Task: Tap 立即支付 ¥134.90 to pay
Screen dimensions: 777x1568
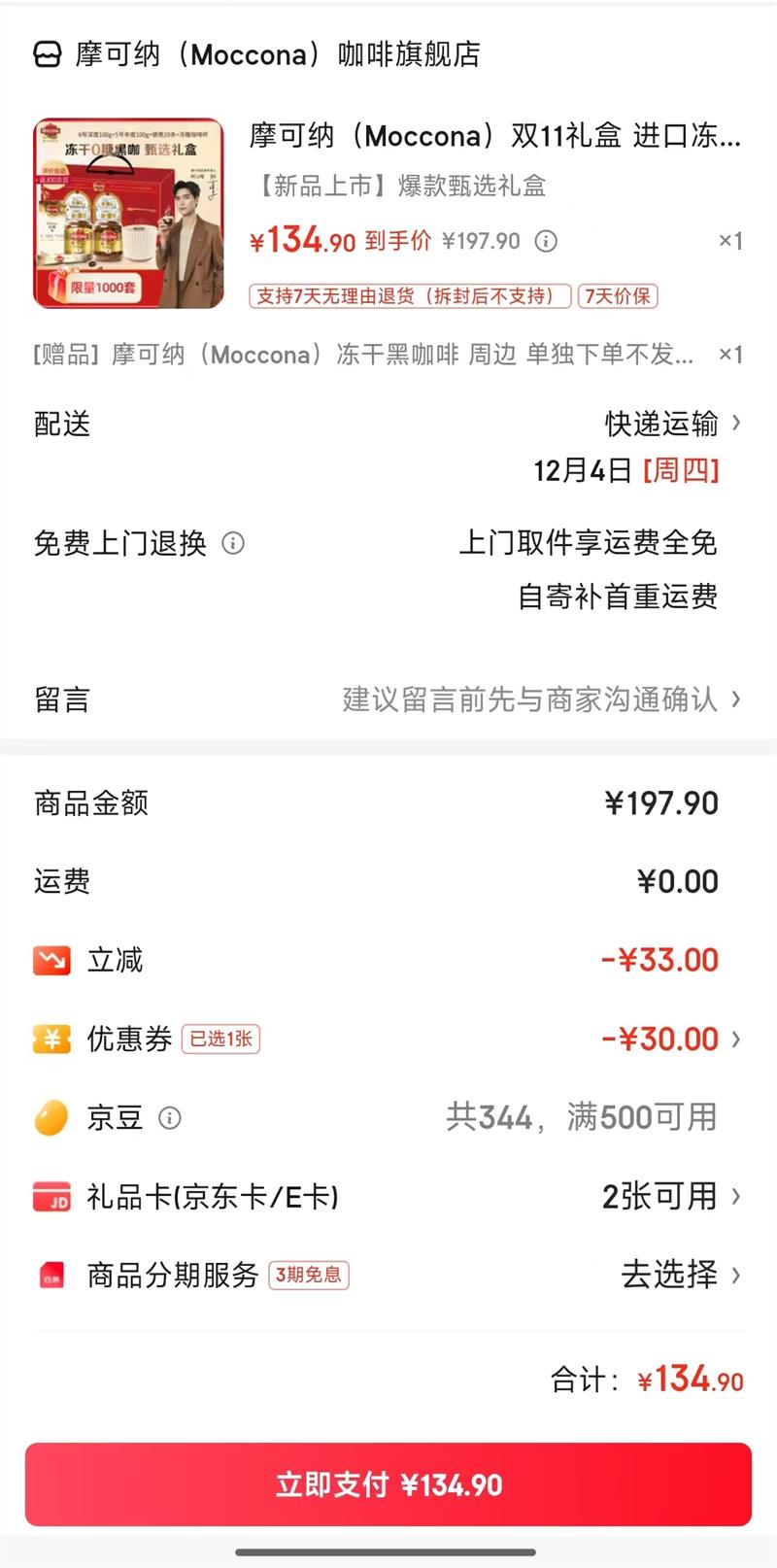Action: (388, 1484)
